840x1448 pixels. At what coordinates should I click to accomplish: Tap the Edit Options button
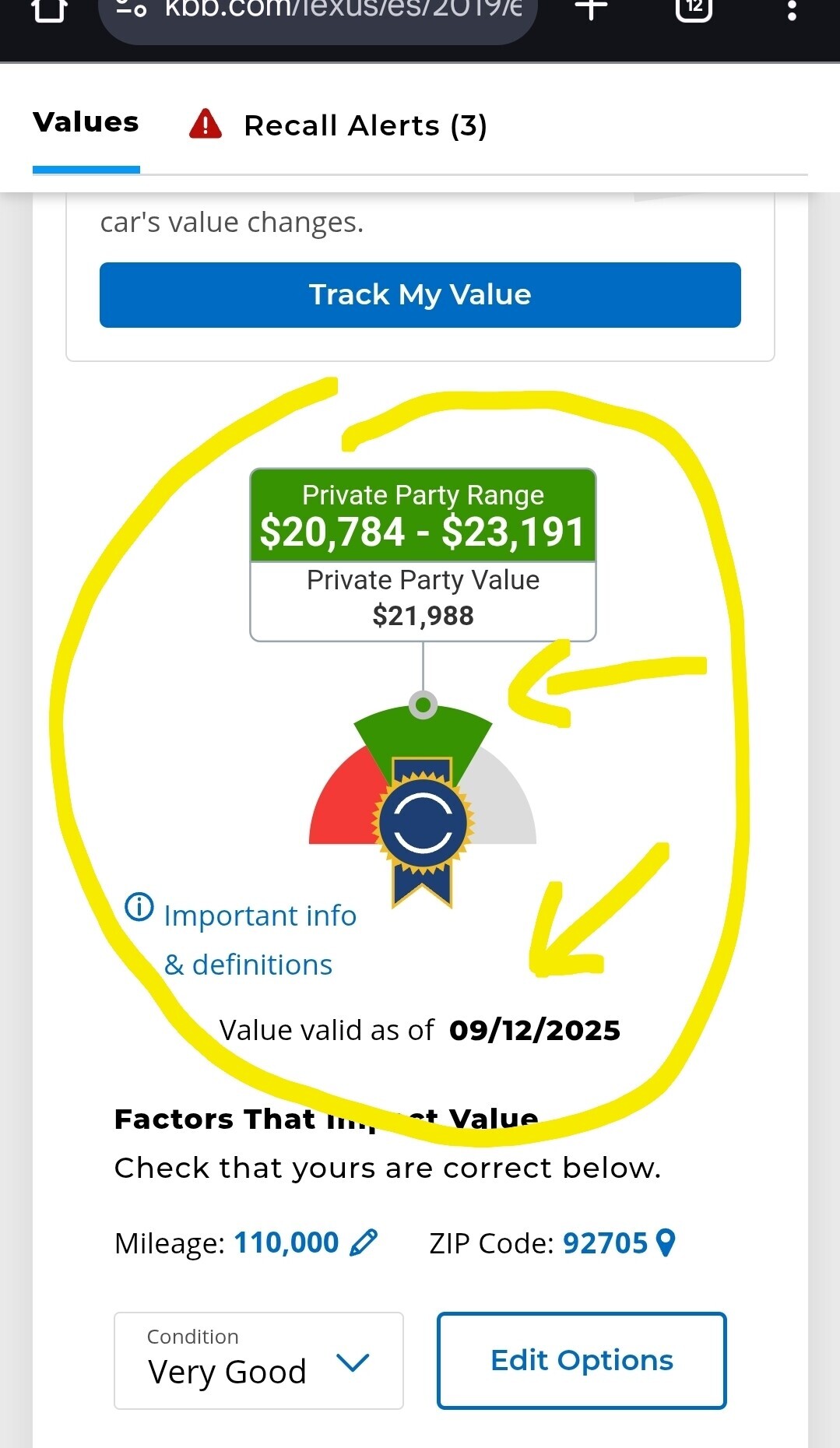[x=581, y=1360]
